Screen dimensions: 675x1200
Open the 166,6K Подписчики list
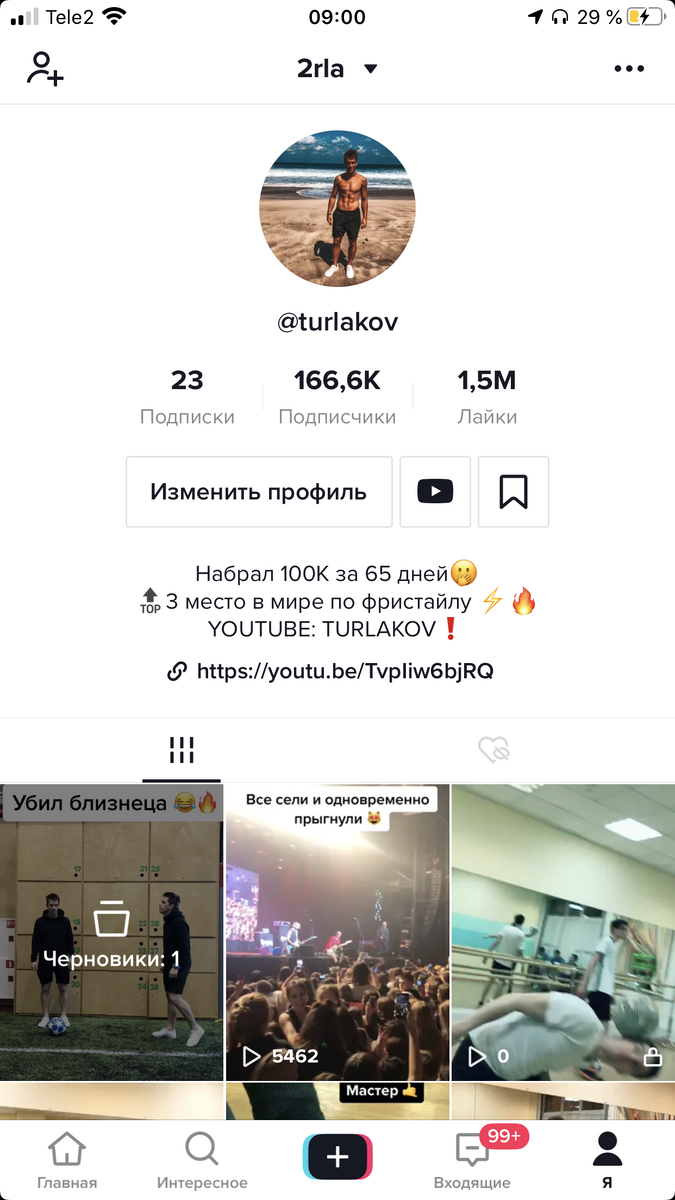coord(337,397)
